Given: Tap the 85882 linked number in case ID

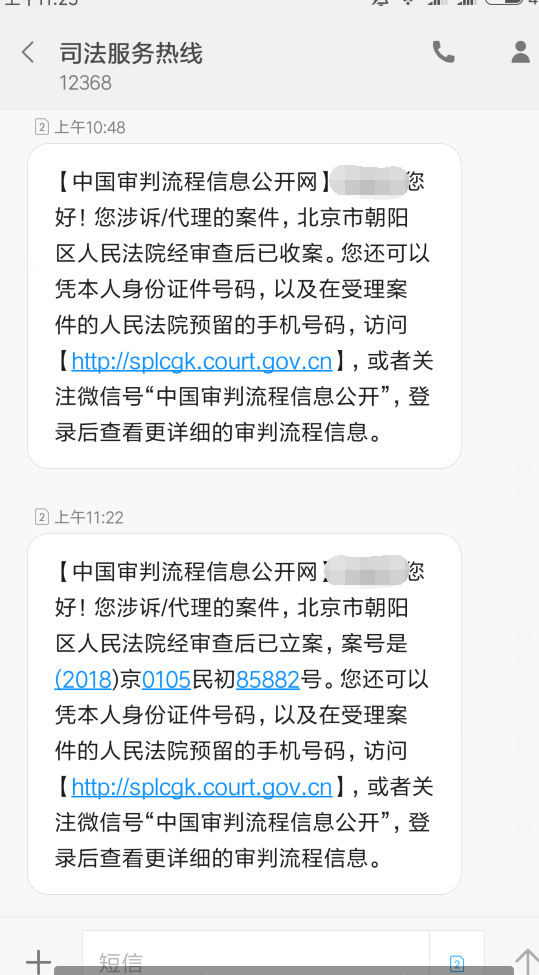Looking at the screenshot, I should point(268,680).
